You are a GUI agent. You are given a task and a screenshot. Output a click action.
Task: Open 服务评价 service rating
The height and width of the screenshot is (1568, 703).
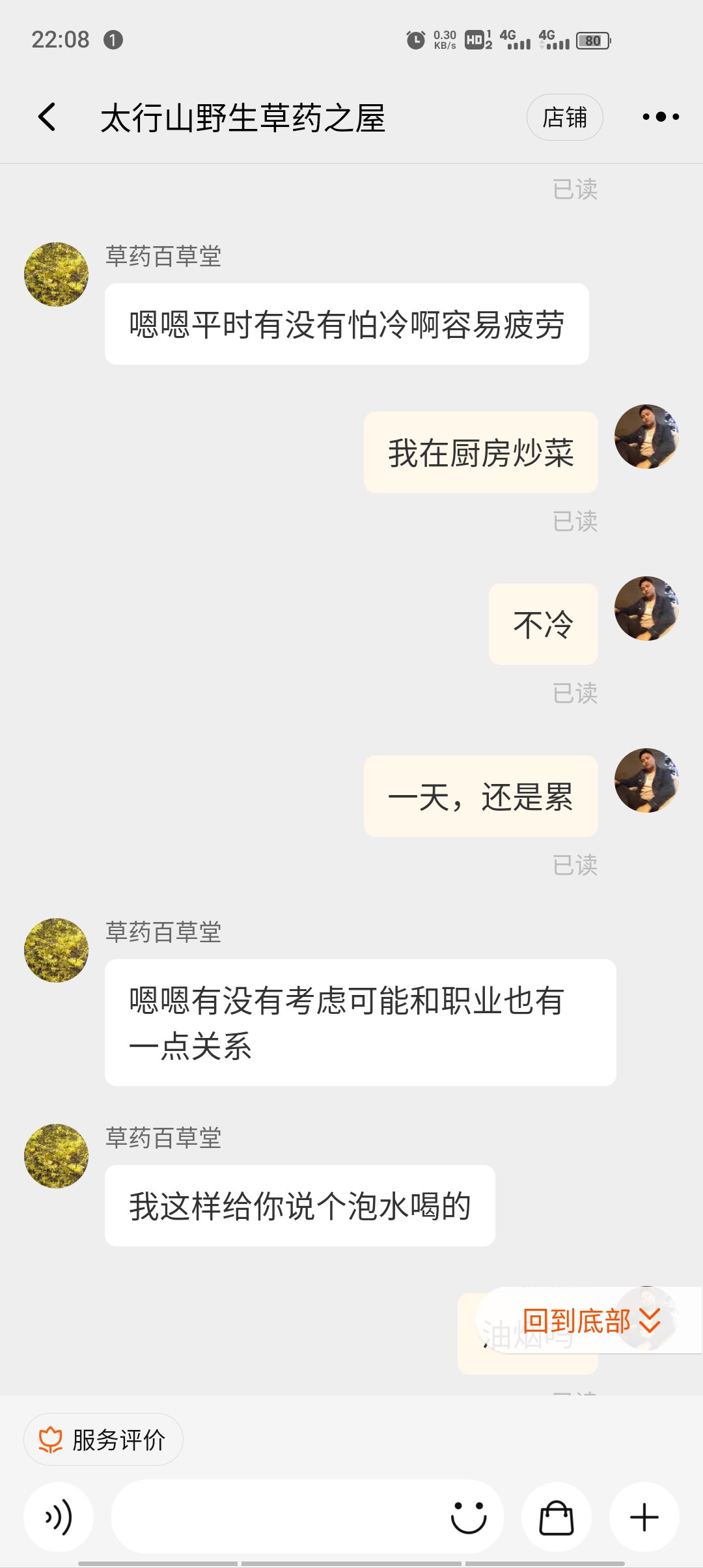point(103,1440)
